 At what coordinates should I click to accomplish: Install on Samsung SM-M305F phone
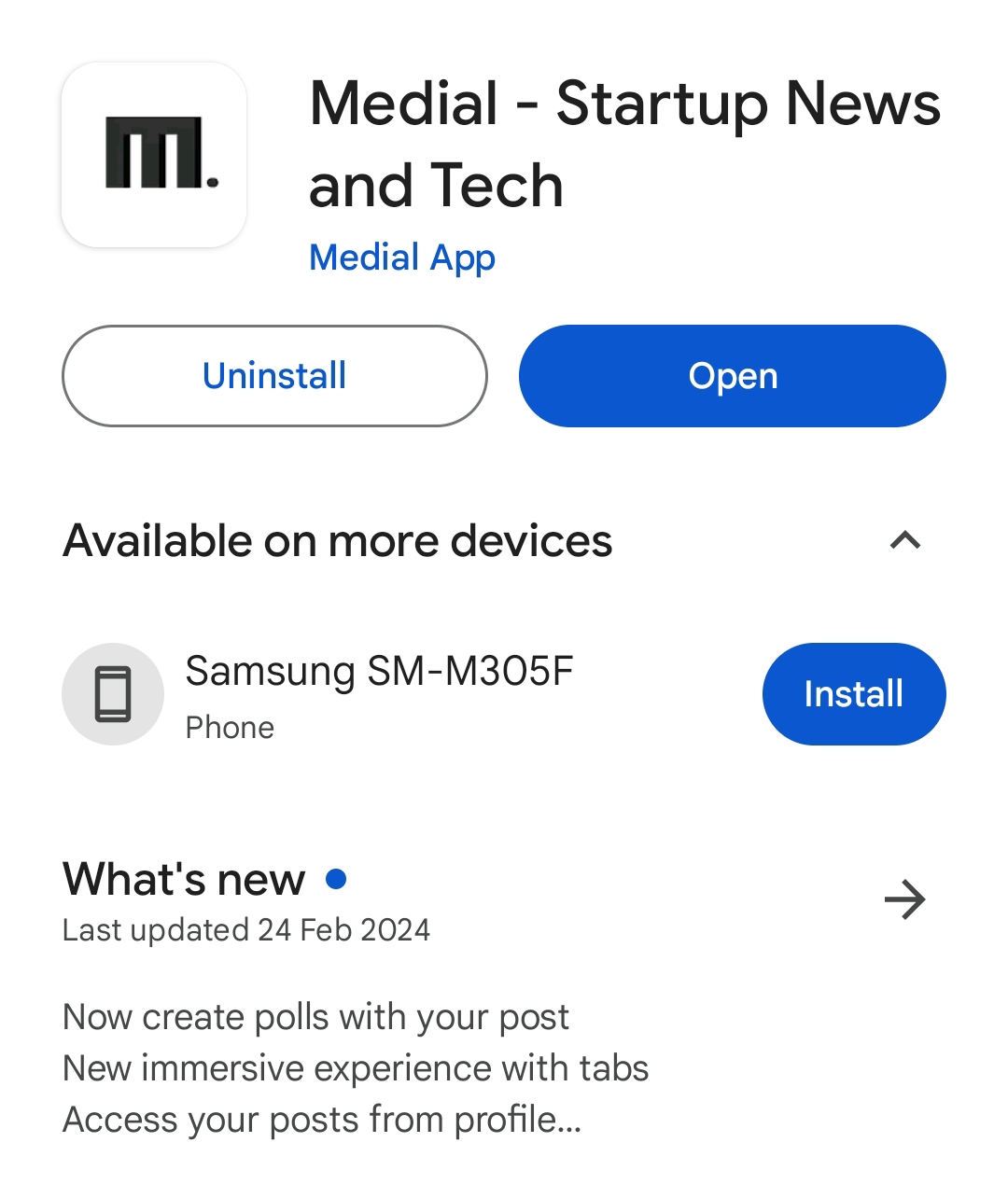pos(853,694)
